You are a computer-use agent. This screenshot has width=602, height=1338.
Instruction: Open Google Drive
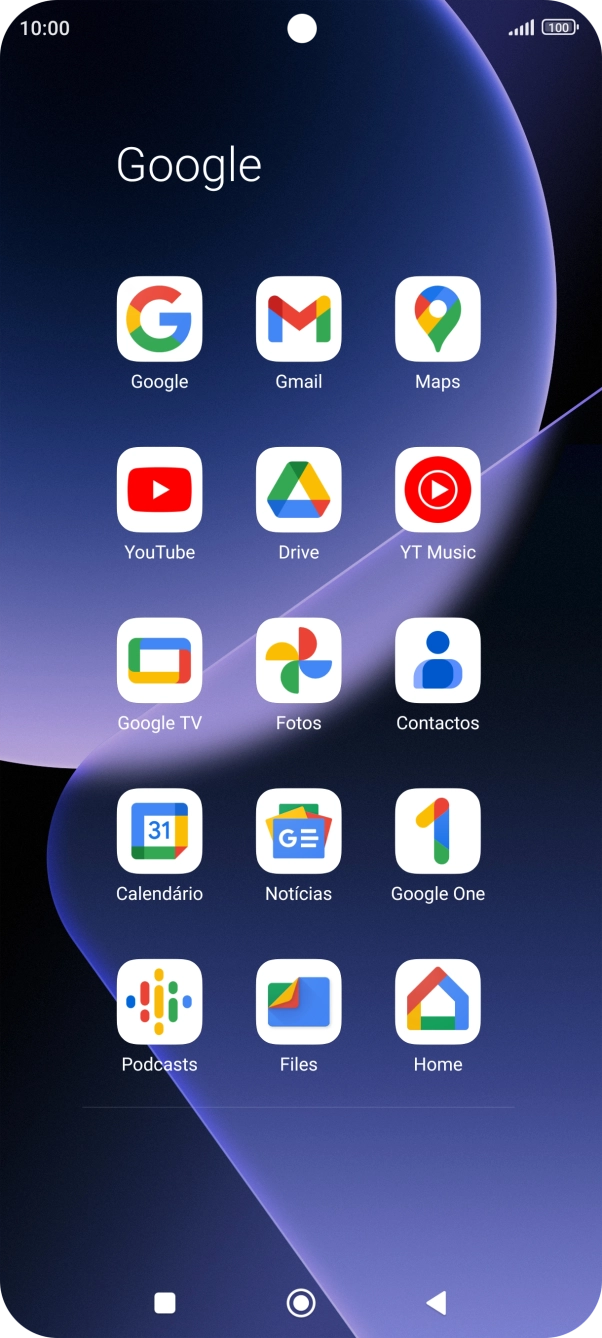tap(298, 490)
